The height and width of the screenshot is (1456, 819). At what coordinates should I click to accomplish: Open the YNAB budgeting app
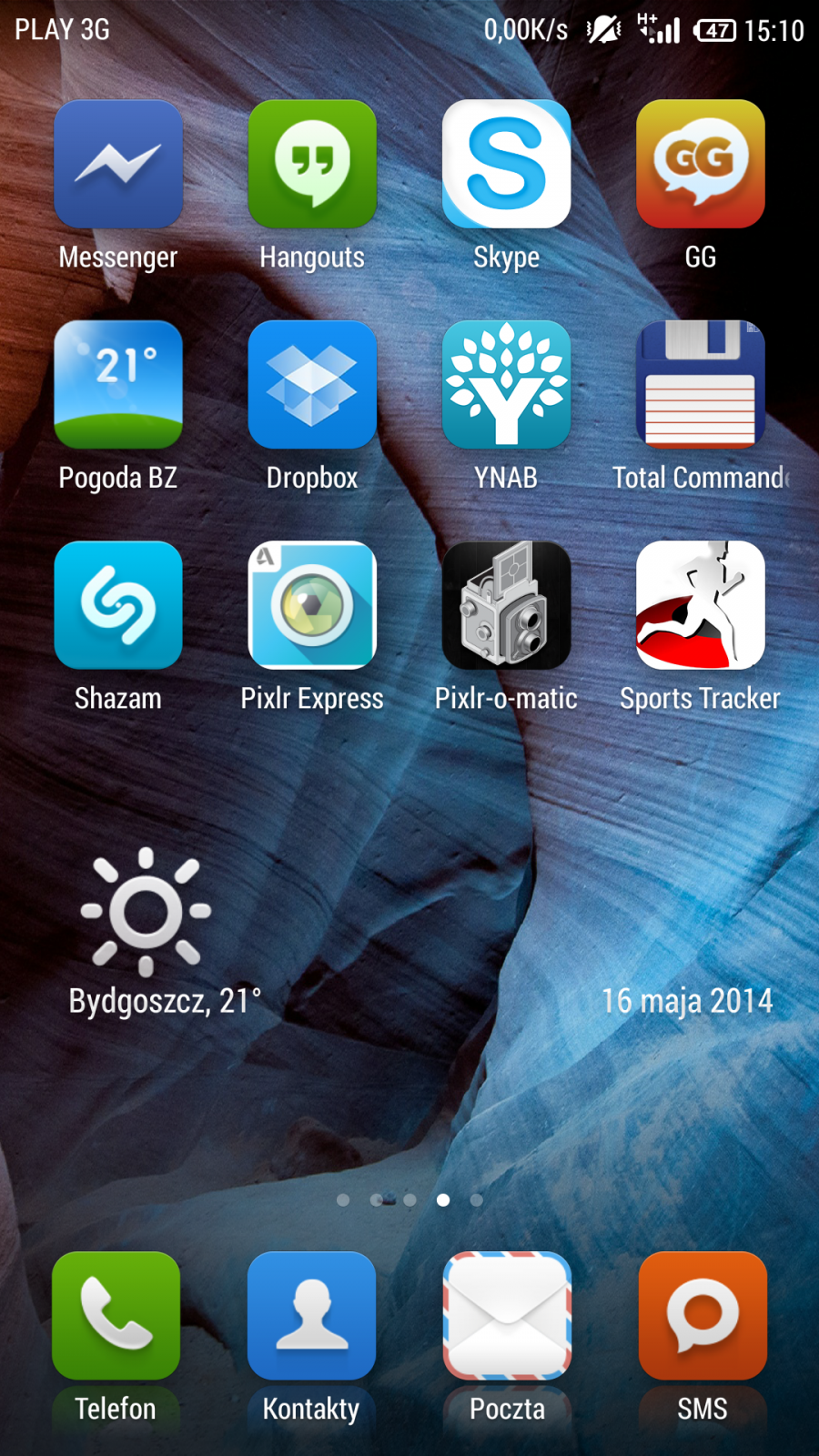point(506,385)
